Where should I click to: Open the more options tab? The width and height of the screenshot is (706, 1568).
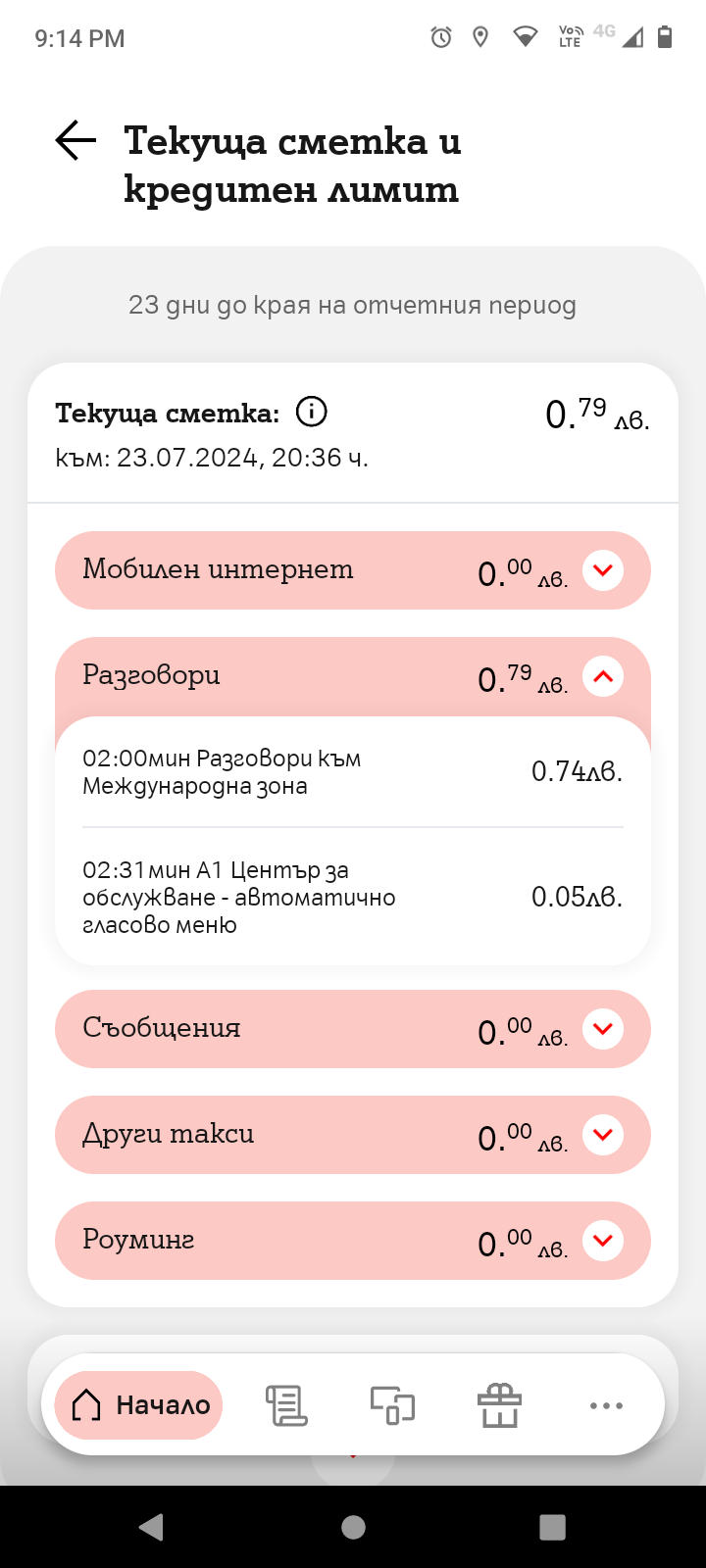pos(606,1405)
